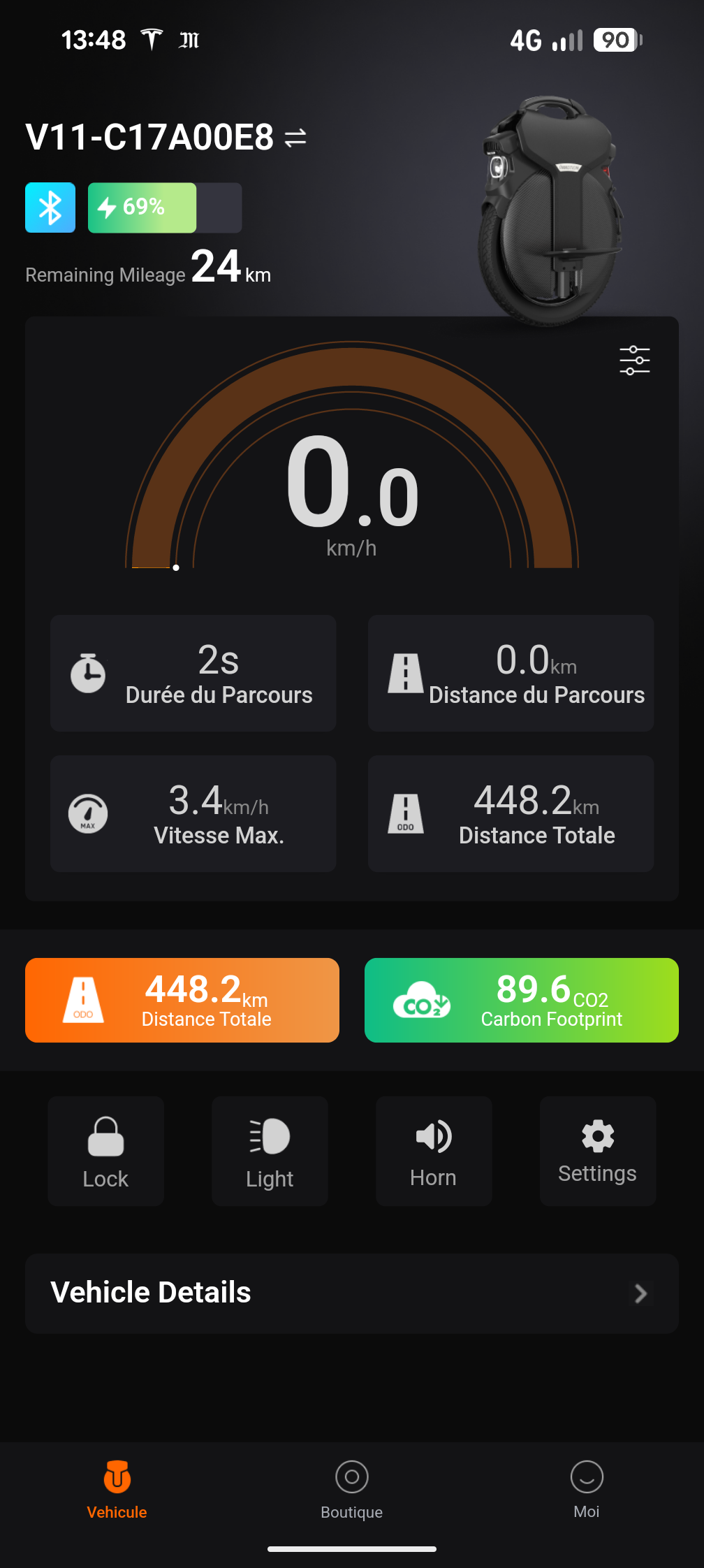Open vehicle Settings

point(598,1151)
